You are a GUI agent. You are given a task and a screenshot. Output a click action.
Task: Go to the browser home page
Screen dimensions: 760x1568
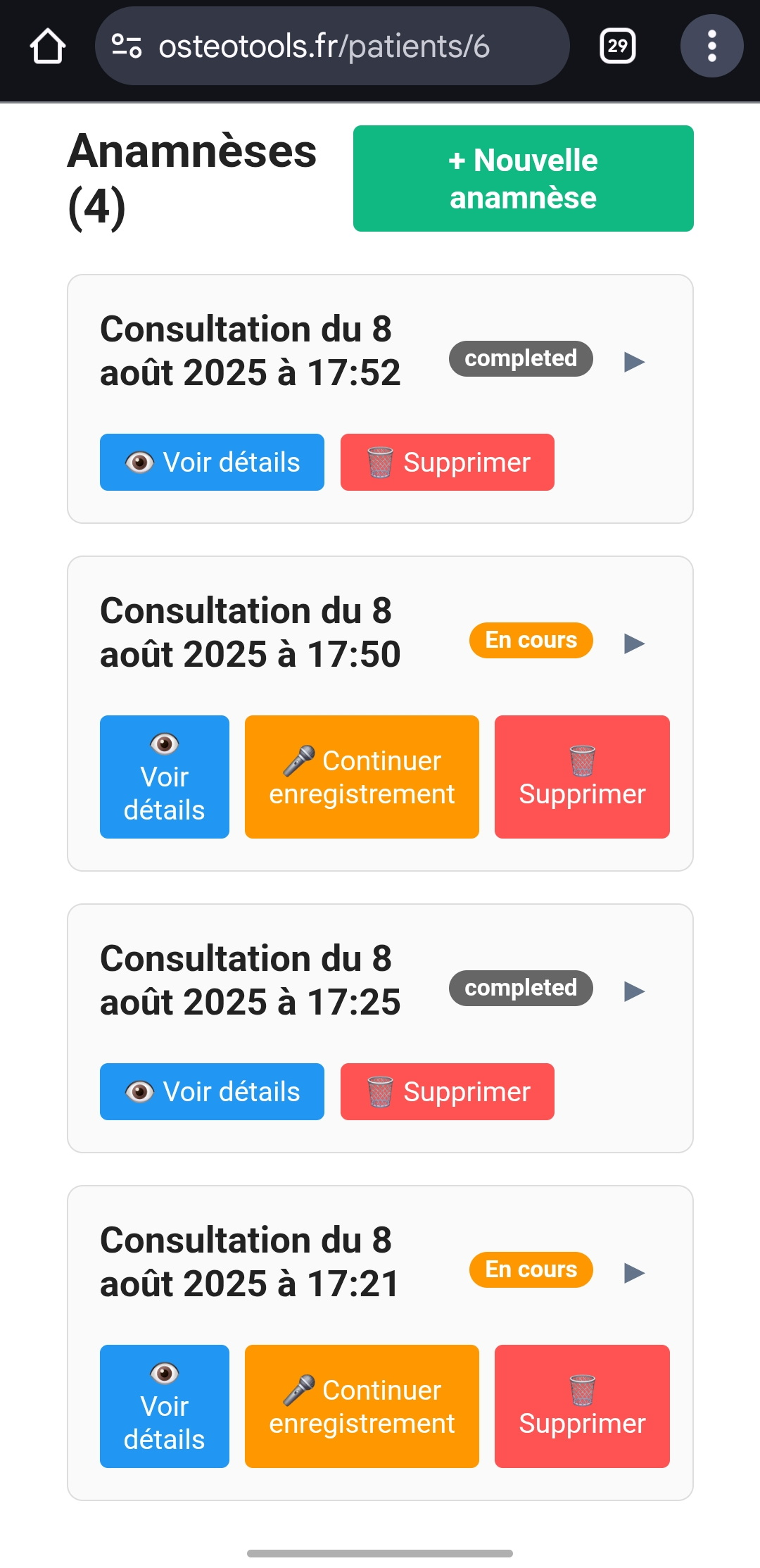tap(48, 46)
